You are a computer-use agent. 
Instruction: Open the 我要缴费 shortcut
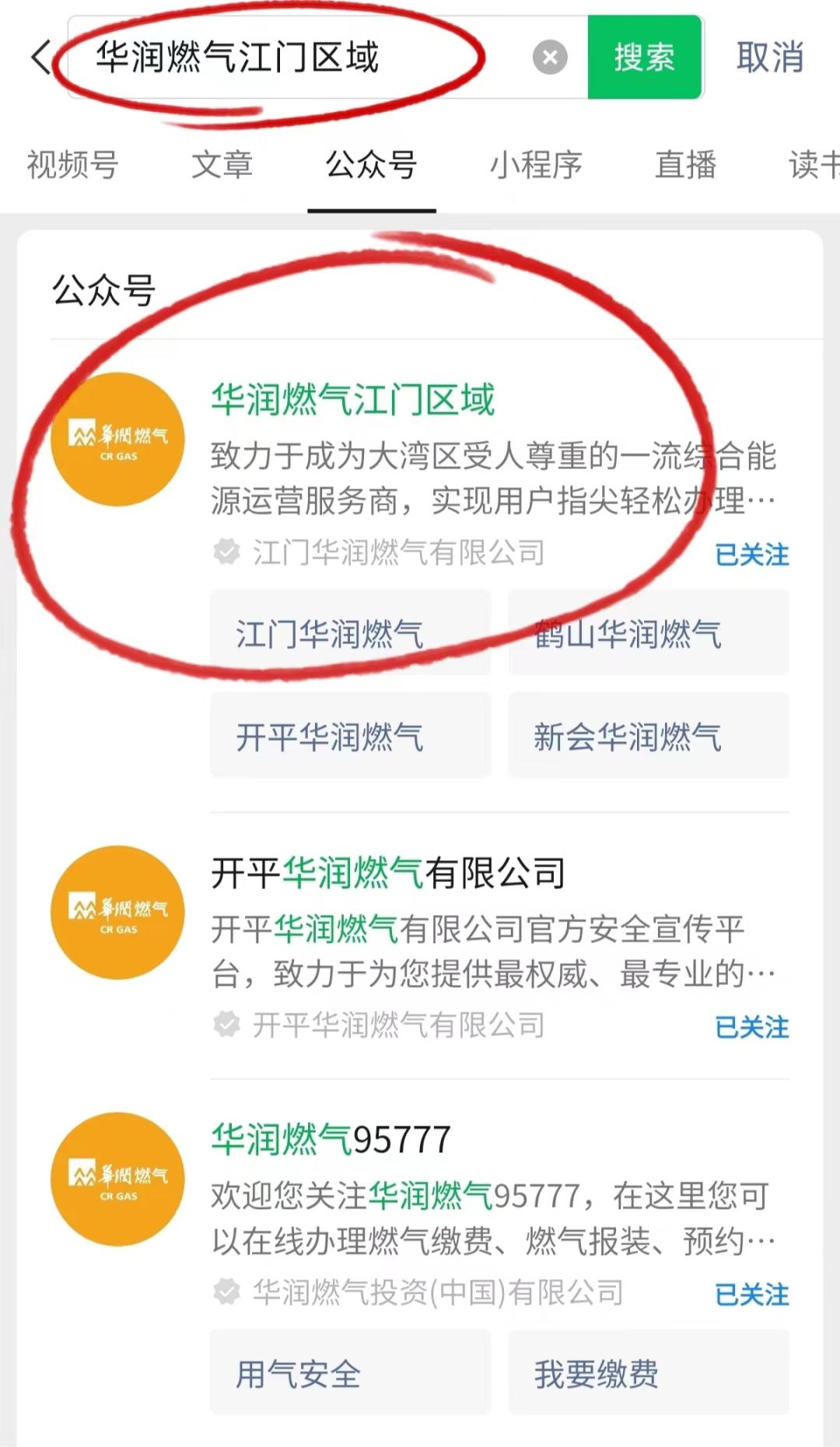pos(649,1374)
